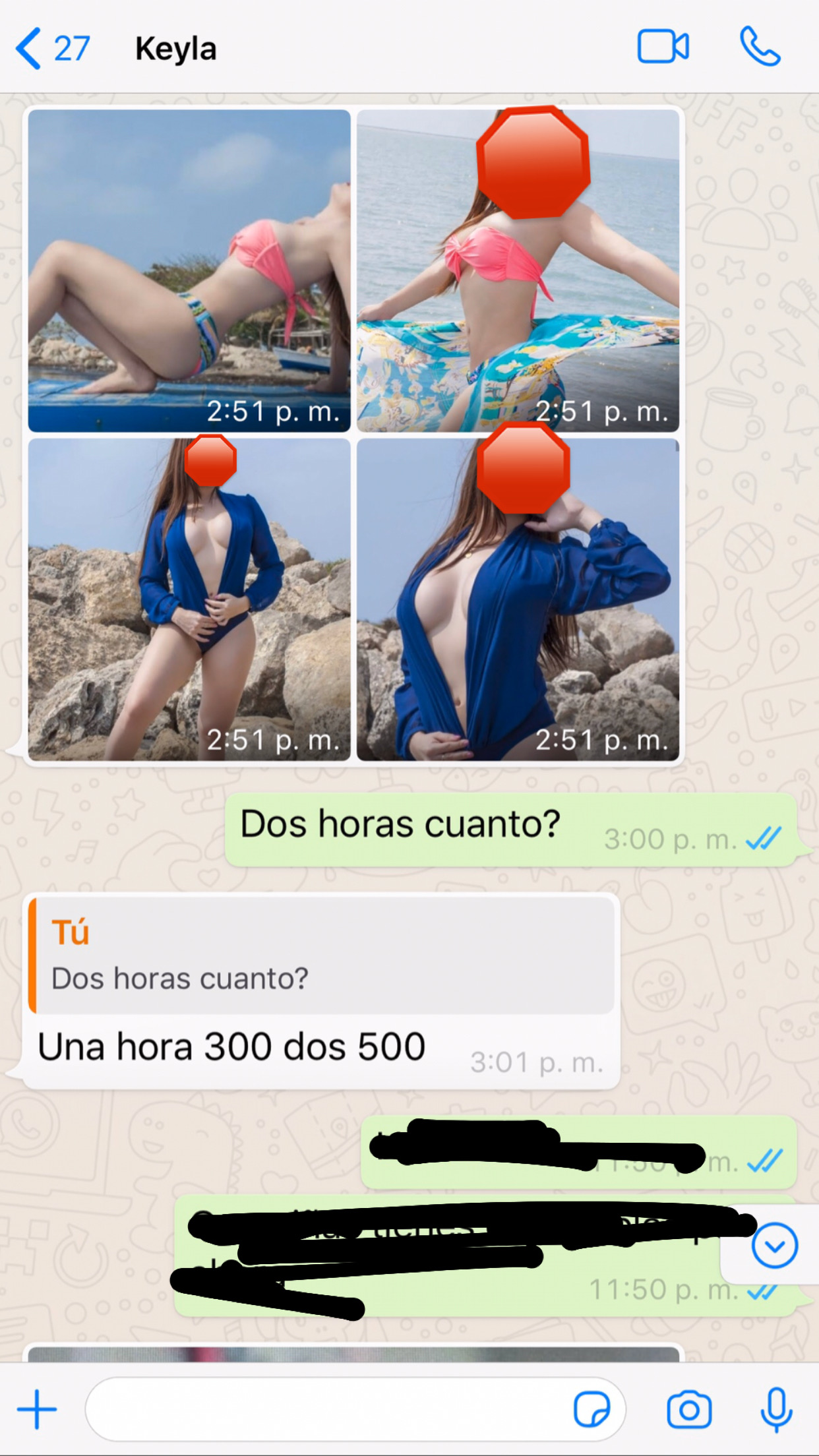Open the attachment plus menu
This screenshot has height=1456, width=819.
click(37, 1409)
